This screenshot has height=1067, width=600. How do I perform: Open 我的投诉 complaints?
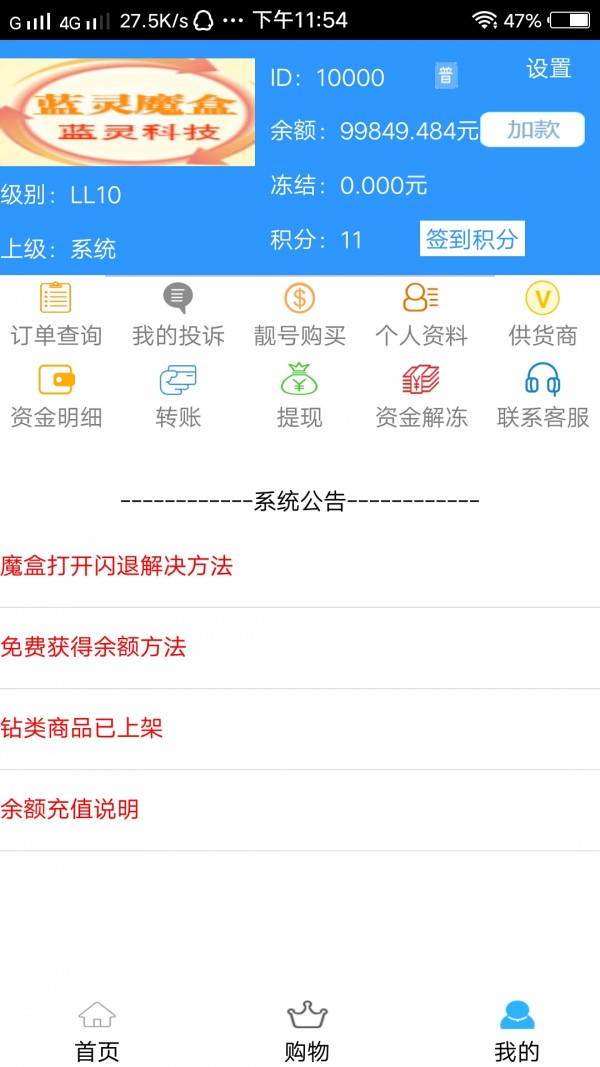click(x=178, y=316)
